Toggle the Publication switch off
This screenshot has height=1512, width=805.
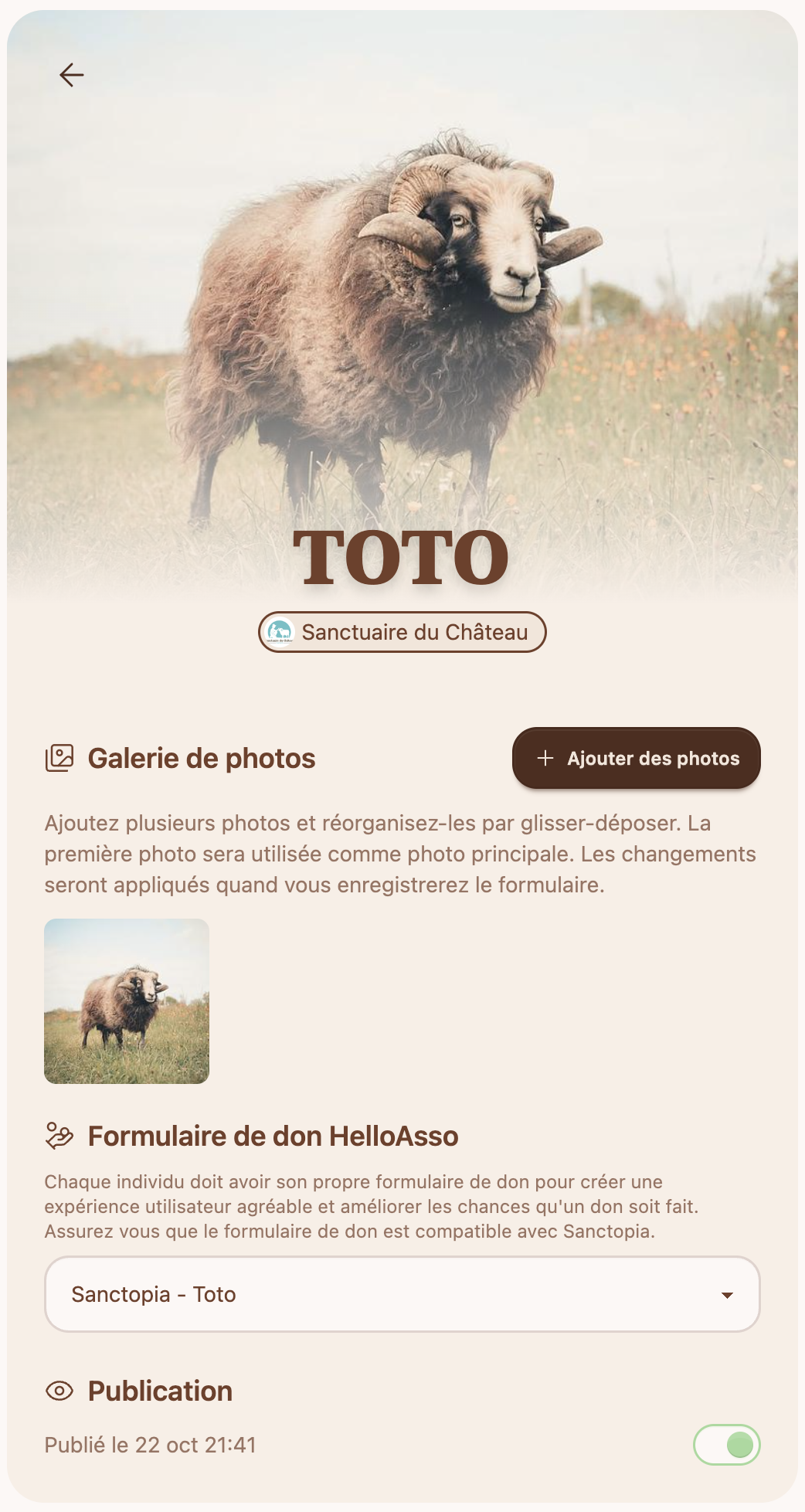tap(726, 1444)
